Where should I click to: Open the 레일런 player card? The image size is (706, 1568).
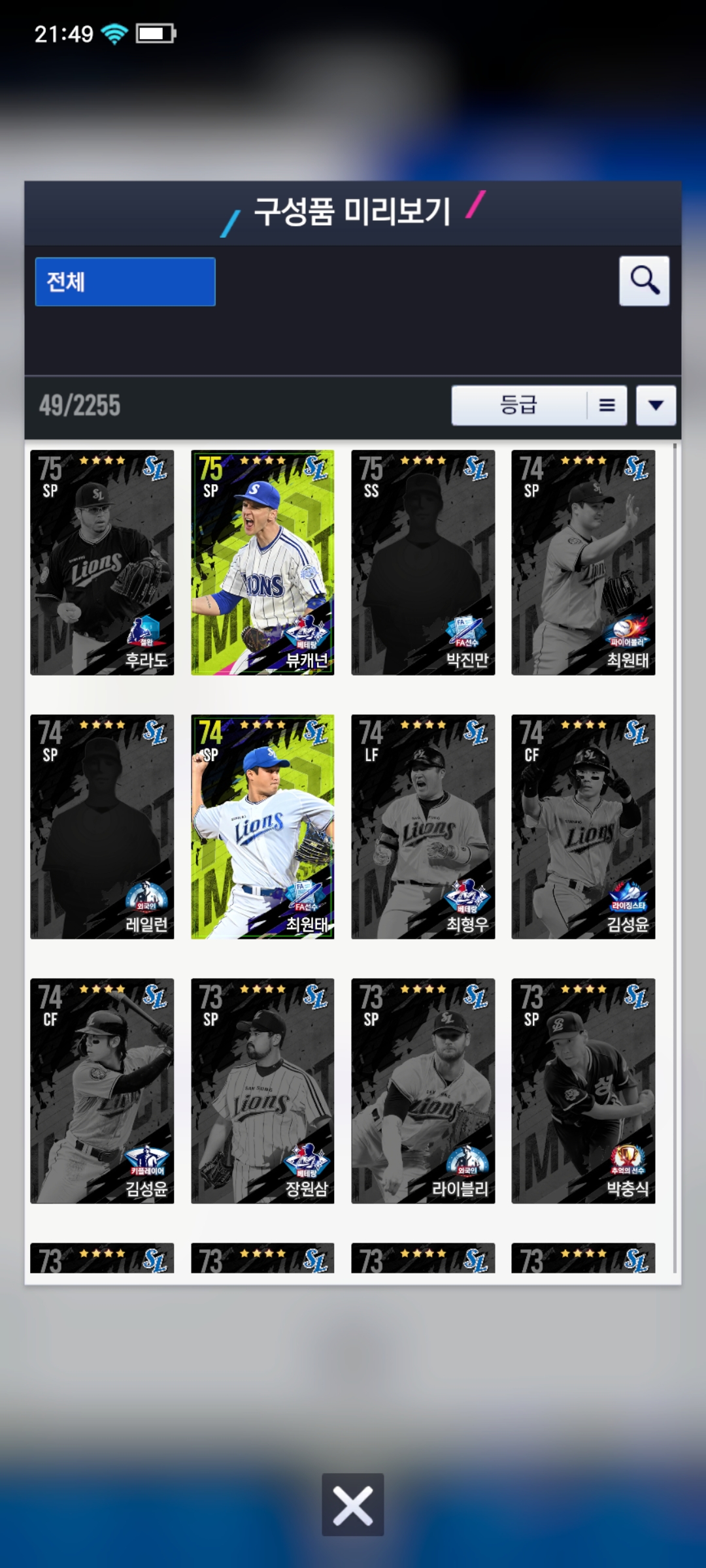click(x=102, y=826)
